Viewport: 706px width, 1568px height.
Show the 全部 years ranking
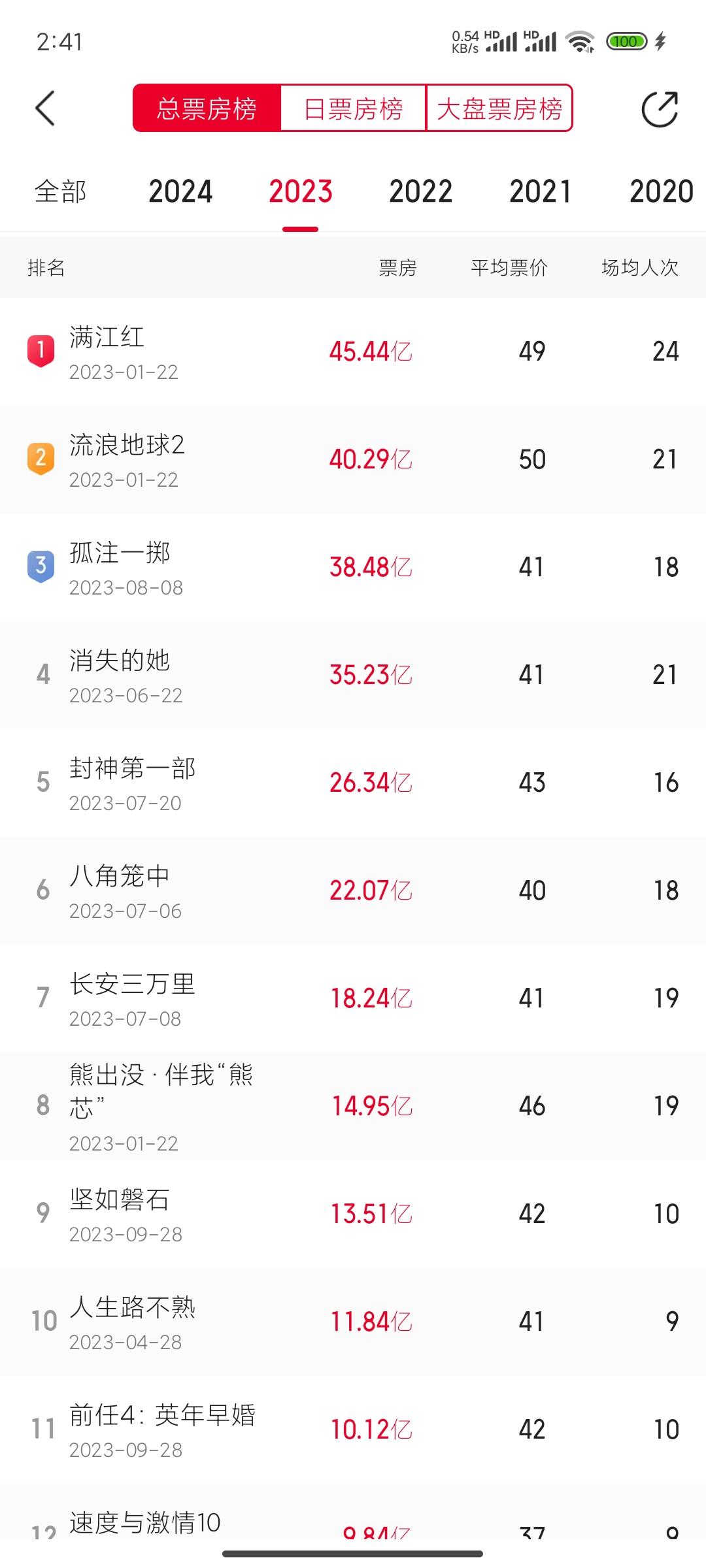pyautogui.click(x=60, y=192)
